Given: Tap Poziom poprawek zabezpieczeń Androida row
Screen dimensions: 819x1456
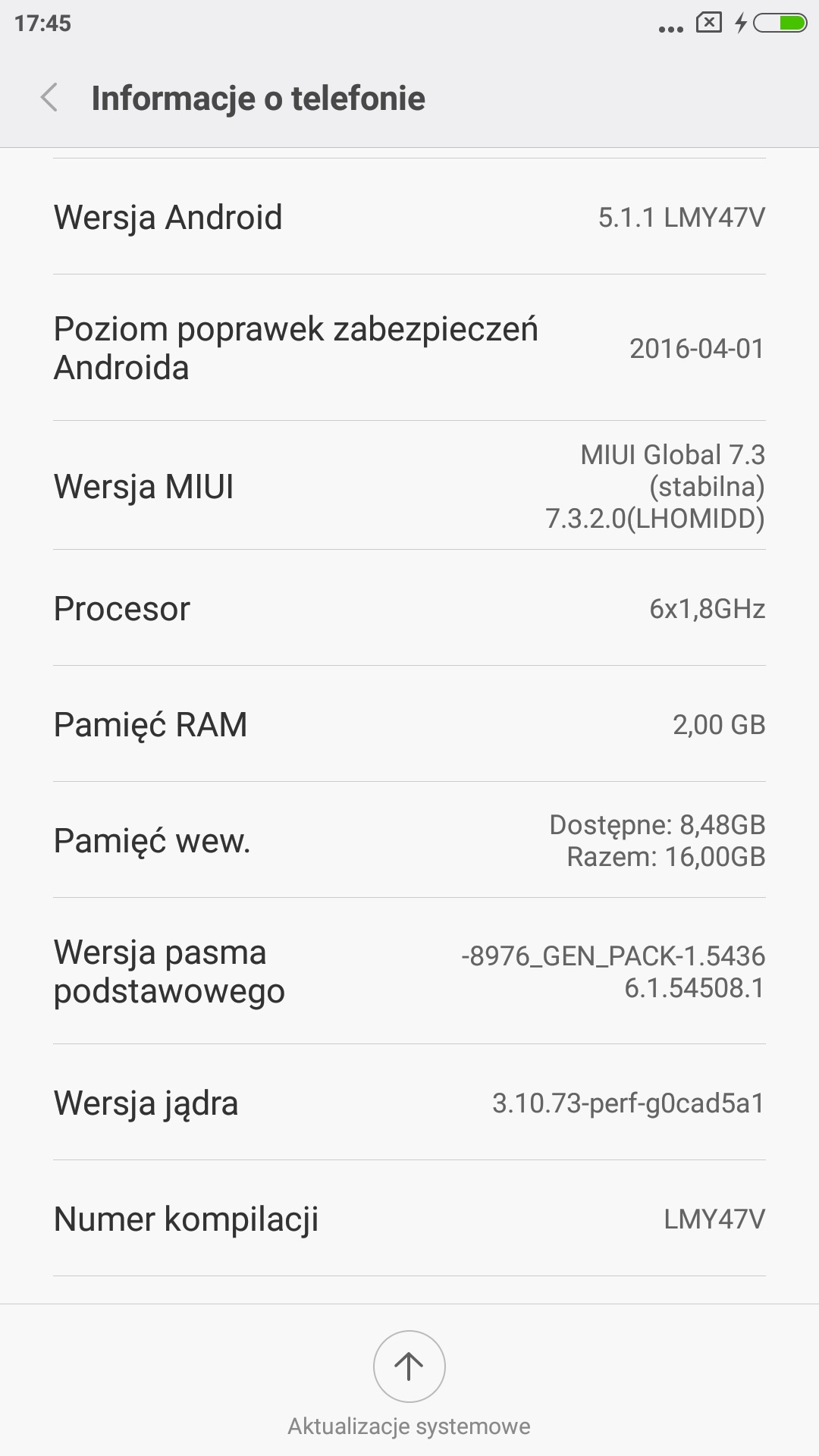Looking at the screenshot, I should click(x=409, y=348).
